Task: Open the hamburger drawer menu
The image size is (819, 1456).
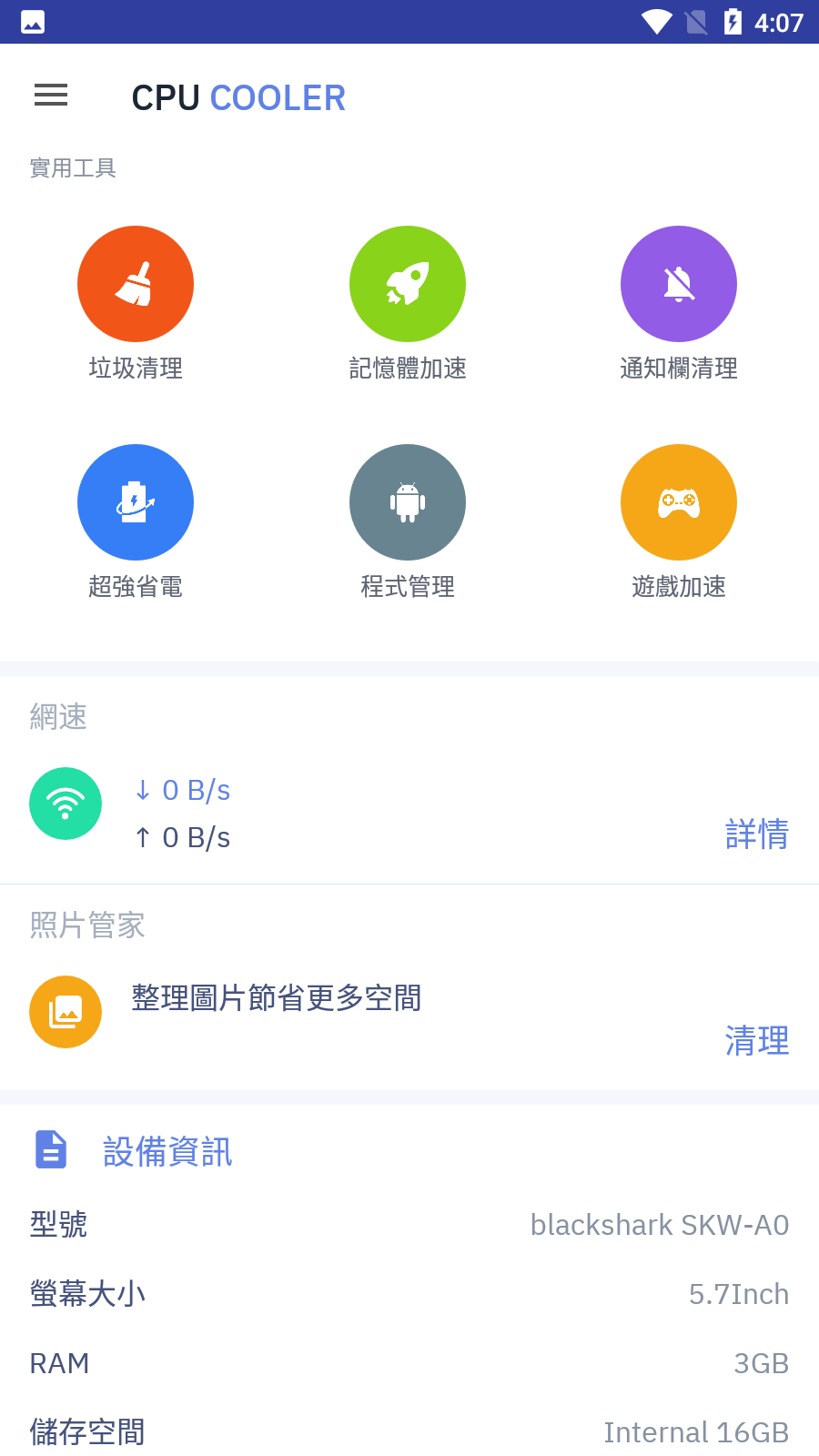Action: 51,95
